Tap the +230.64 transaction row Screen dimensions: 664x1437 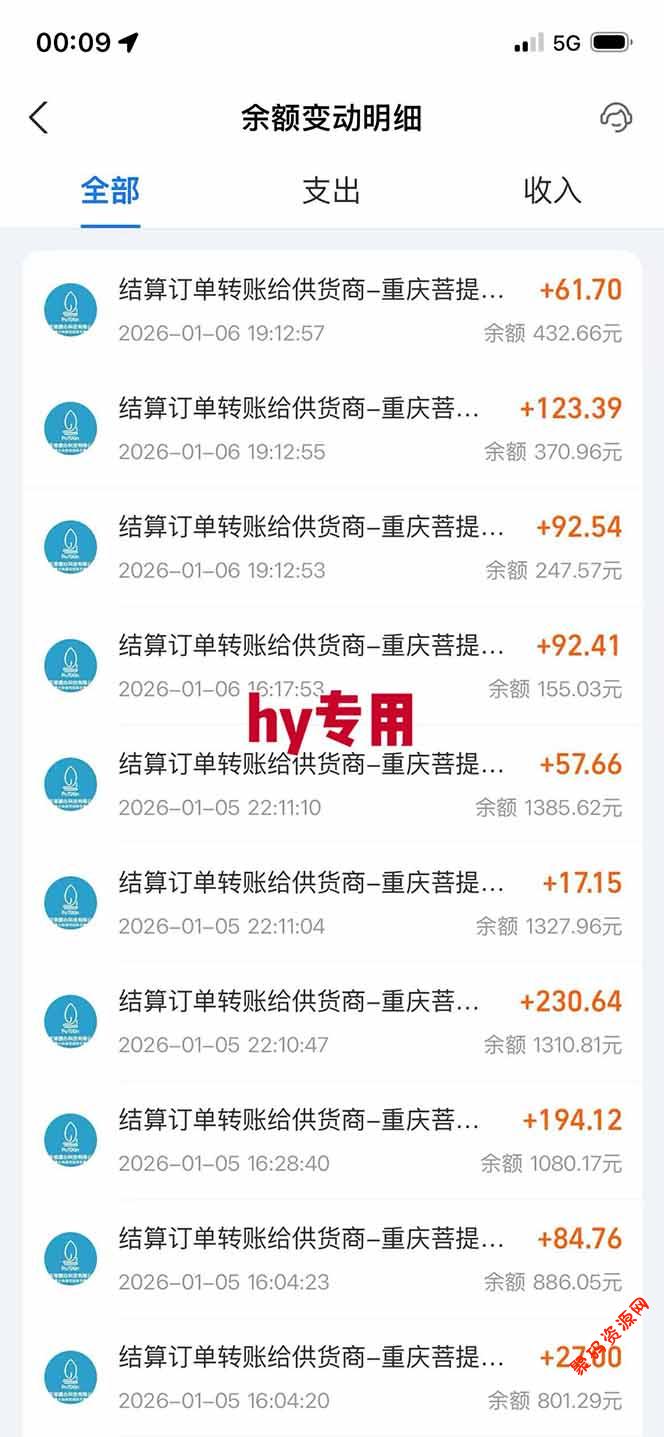pos(332,1022)
